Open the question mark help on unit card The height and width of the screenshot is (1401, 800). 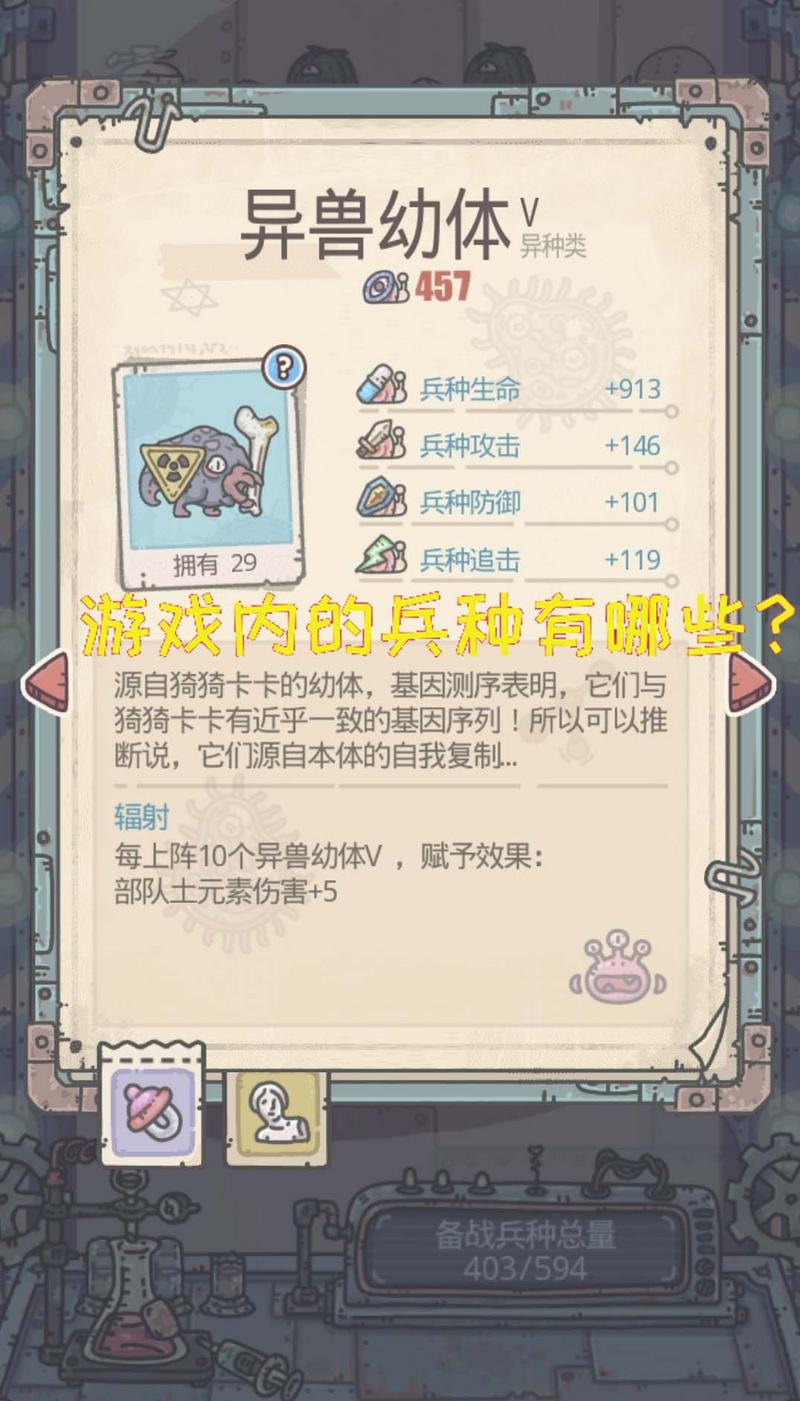[284, 367]
